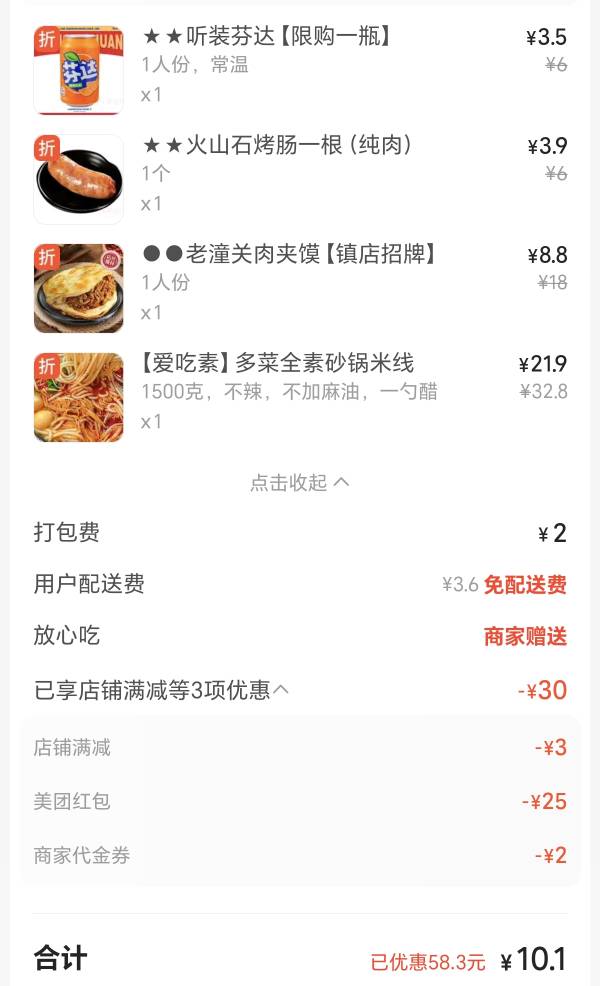This screenshot has width=600, height=986.
Task: Collapse the item list with 点击收起
Action: (x=299, y=482)
